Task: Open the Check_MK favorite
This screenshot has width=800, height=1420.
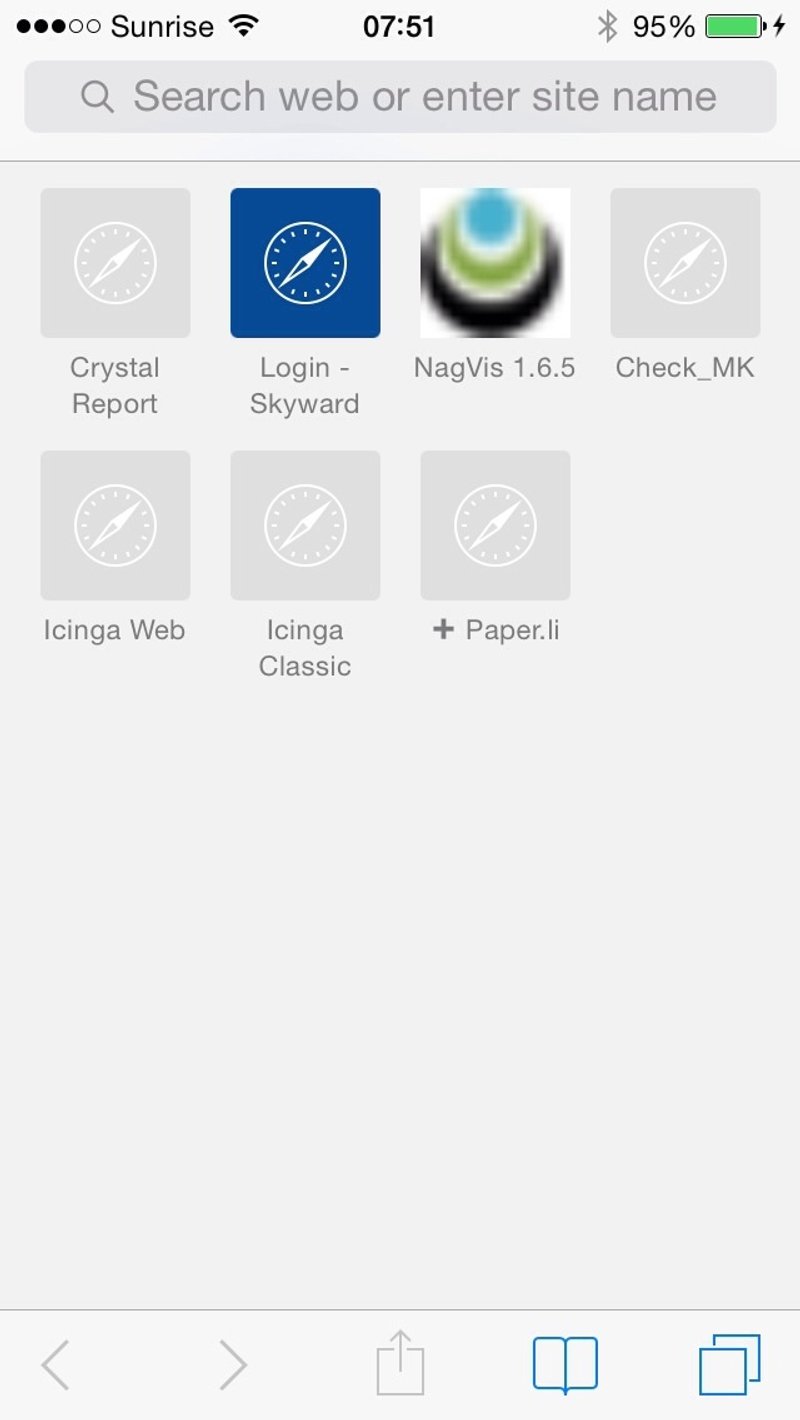Action: [685, 263]
